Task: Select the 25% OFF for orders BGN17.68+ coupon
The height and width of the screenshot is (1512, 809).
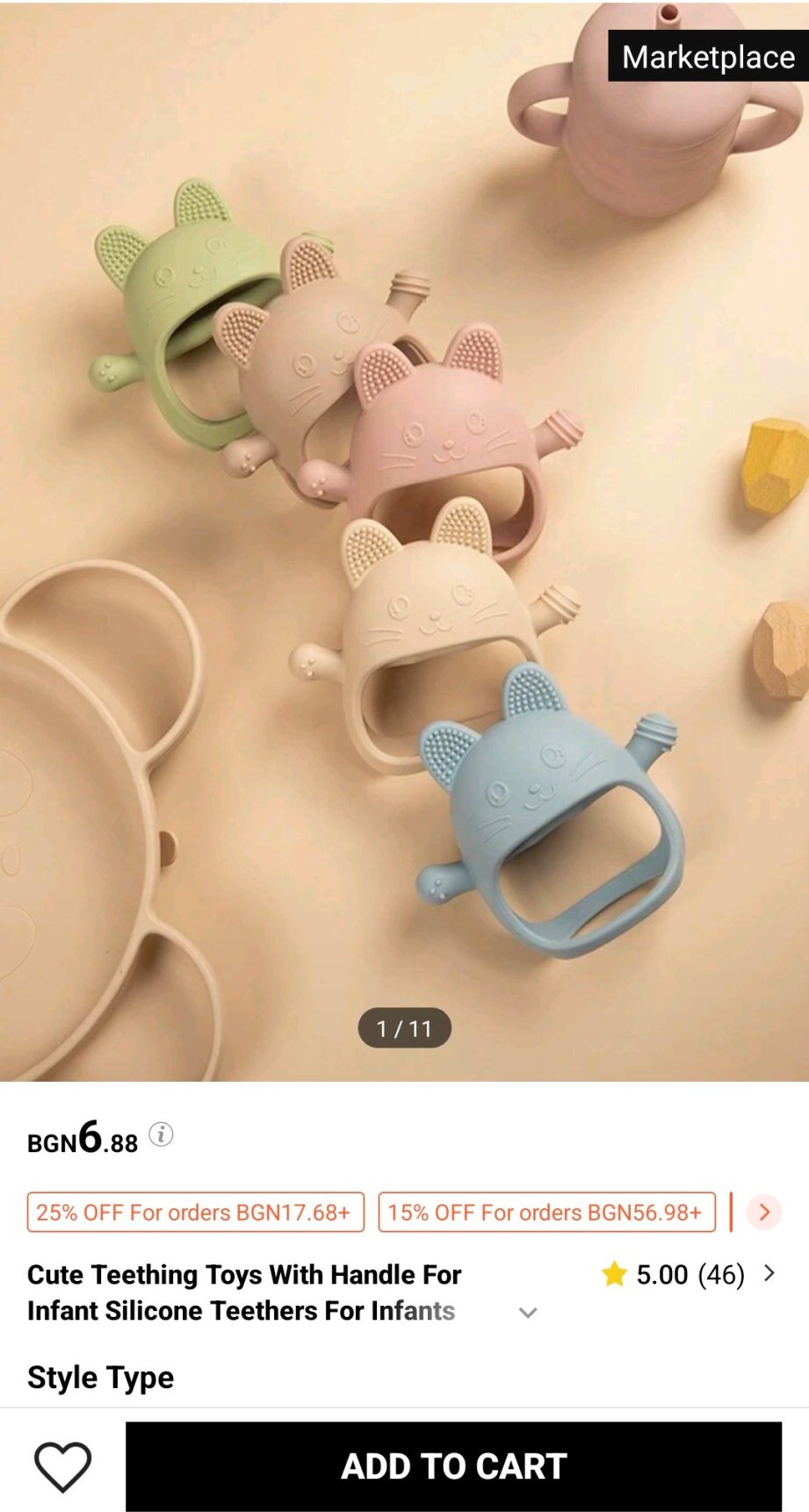Action: click(x=195, y=1212)
